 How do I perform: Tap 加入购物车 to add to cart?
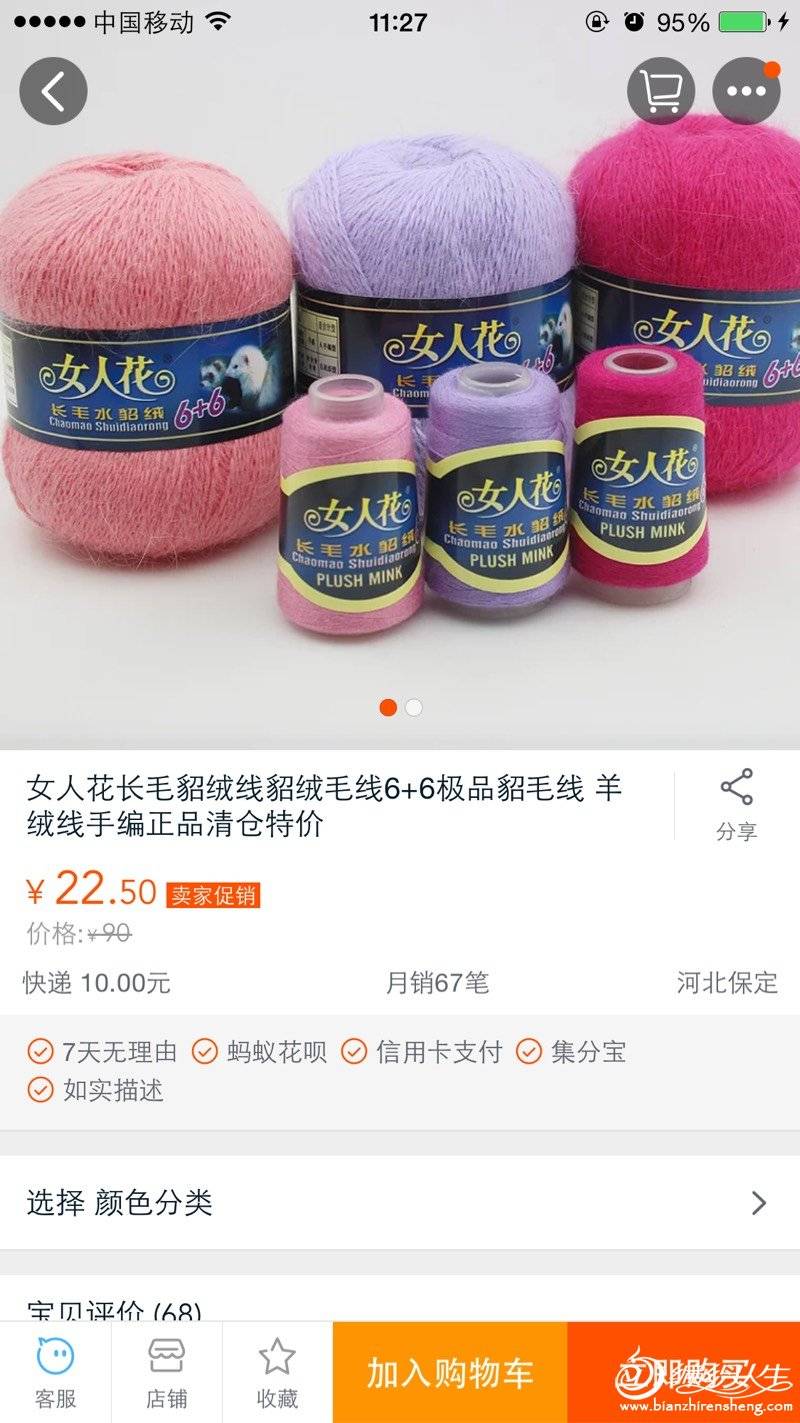tap(450, 1372)
